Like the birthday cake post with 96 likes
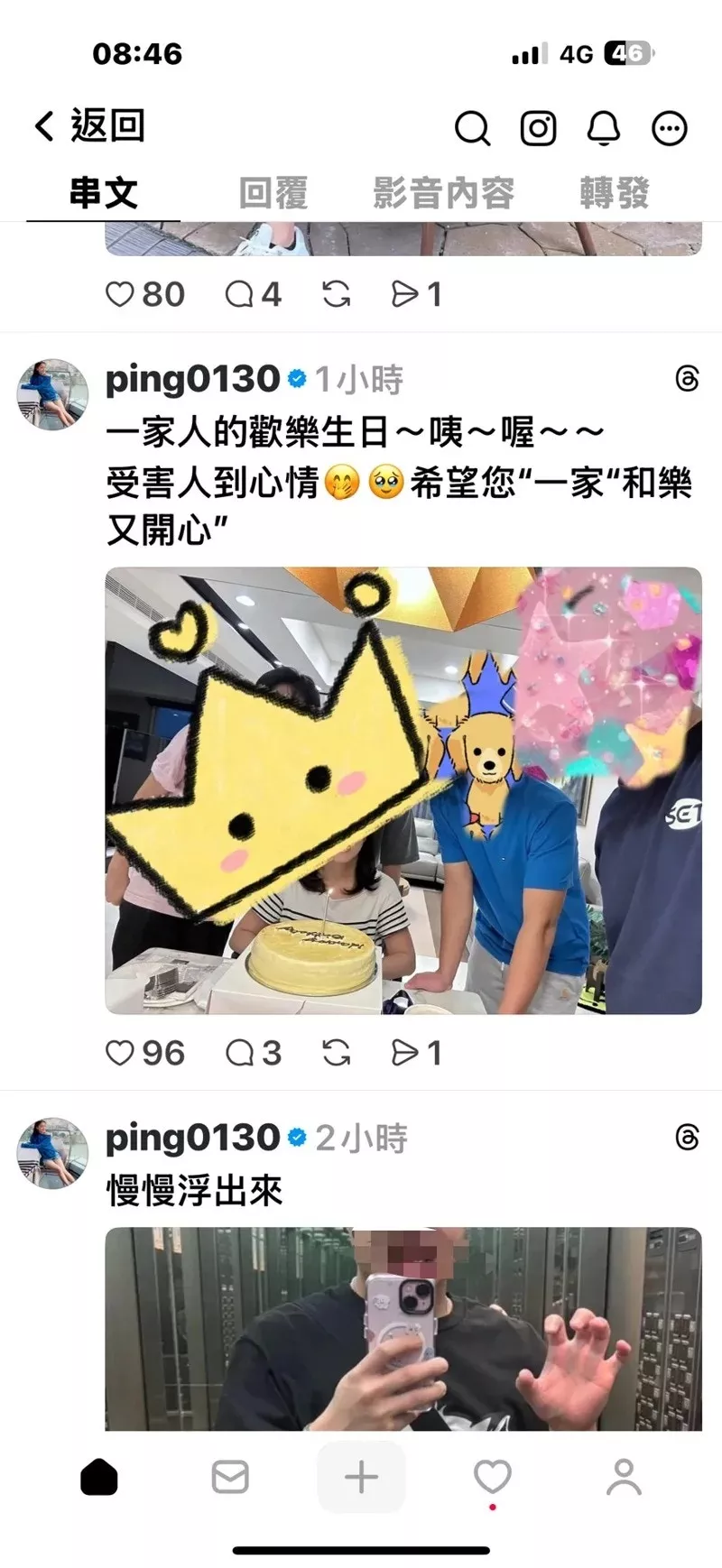Viewport: 722px width, 1568px height. (x=120, y=1052)
